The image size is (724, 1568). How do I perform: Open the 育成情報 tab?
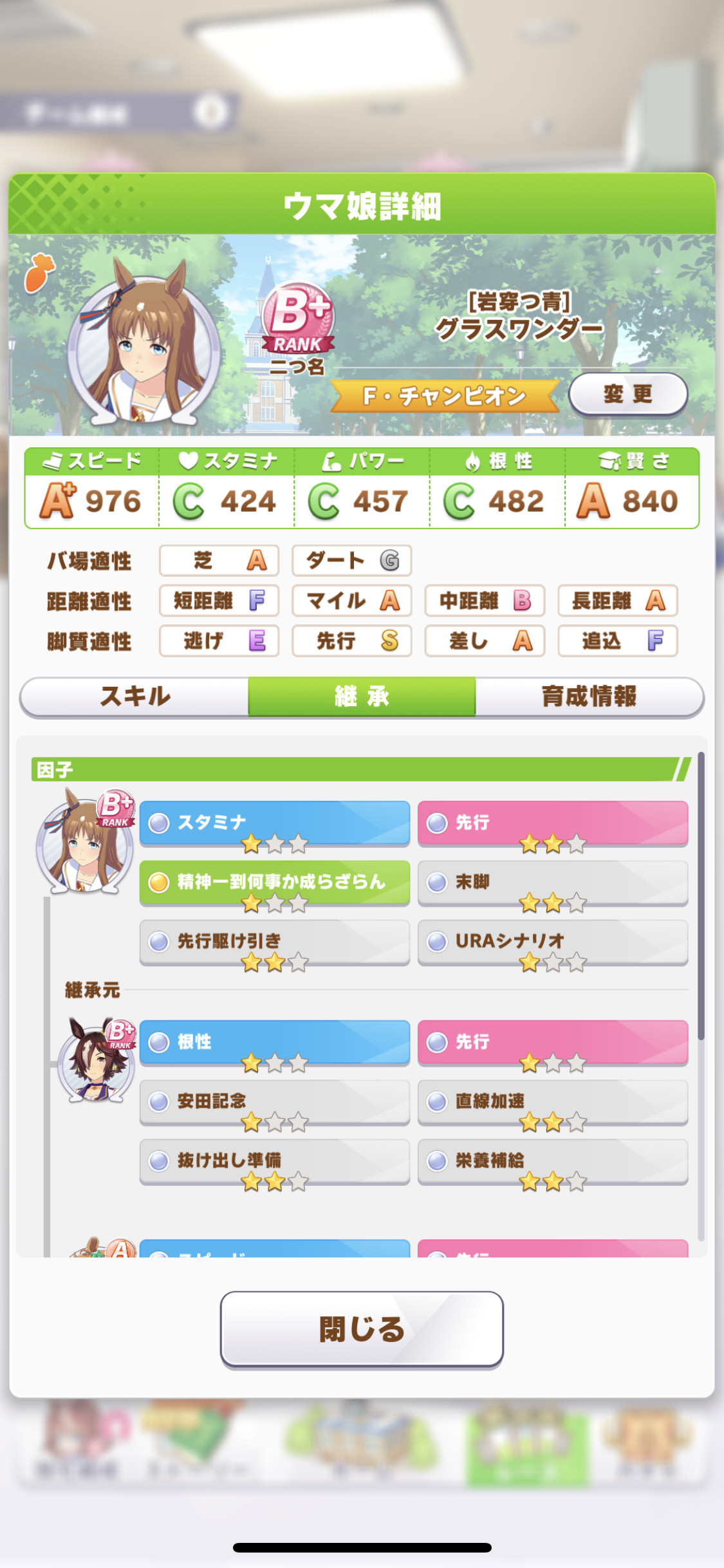point(589,696)
